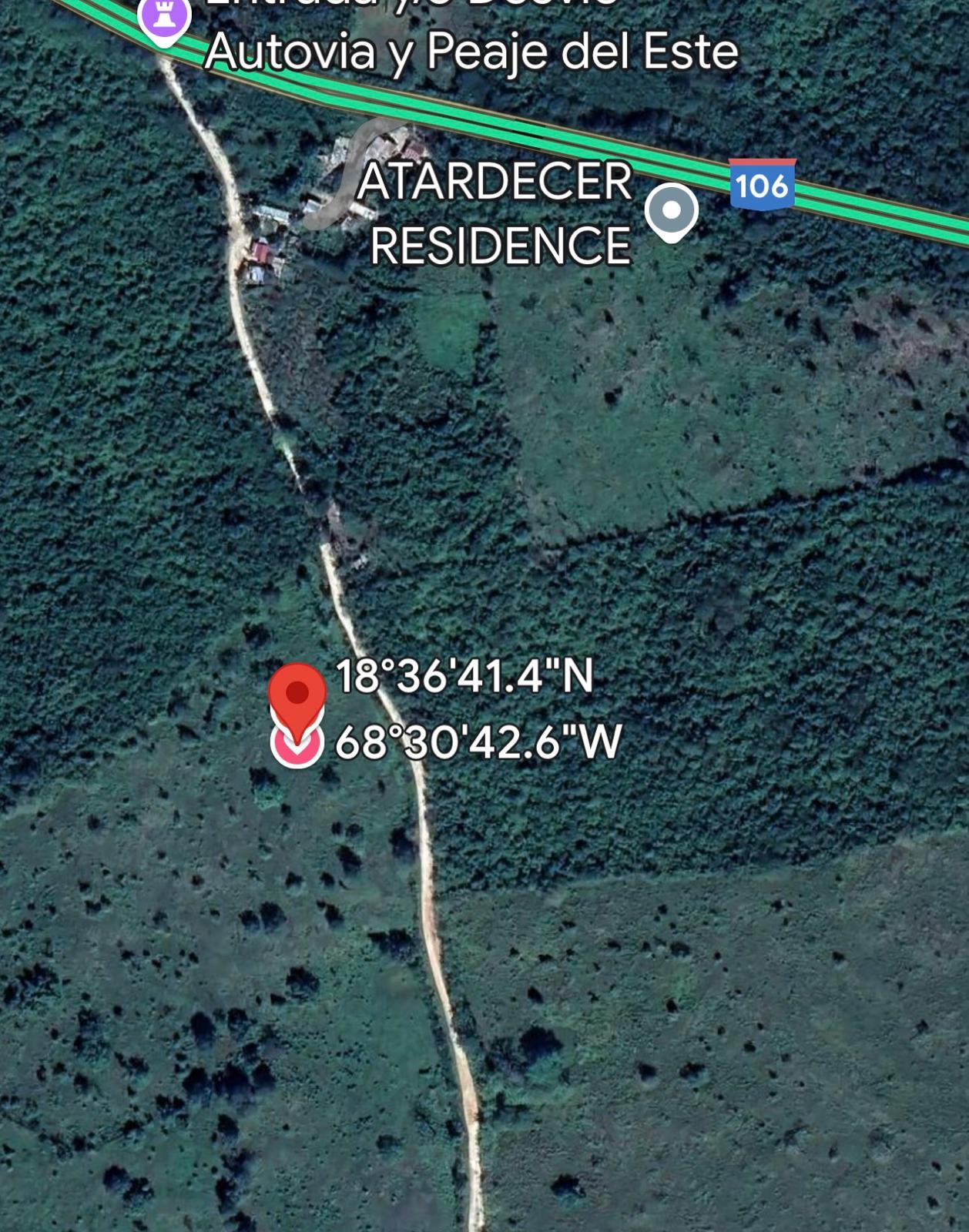The image size is (969, 1232).
Task: Open the ATARDECER RESIDENCE place marker
Action: click(x=672, y=211)
